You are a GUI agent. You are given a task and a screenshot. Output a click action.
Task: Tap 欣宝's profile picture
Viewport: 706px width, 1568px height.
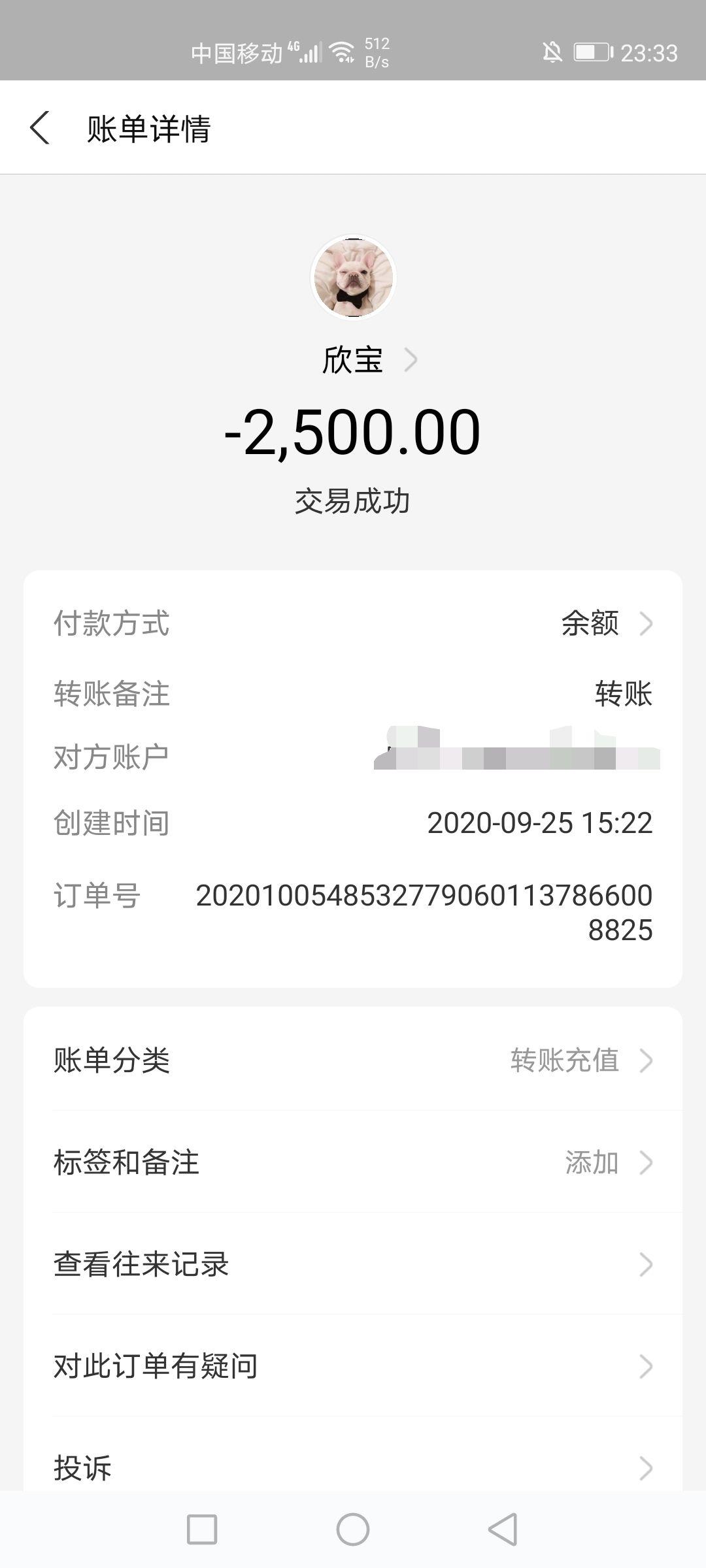tap(353, 278)
